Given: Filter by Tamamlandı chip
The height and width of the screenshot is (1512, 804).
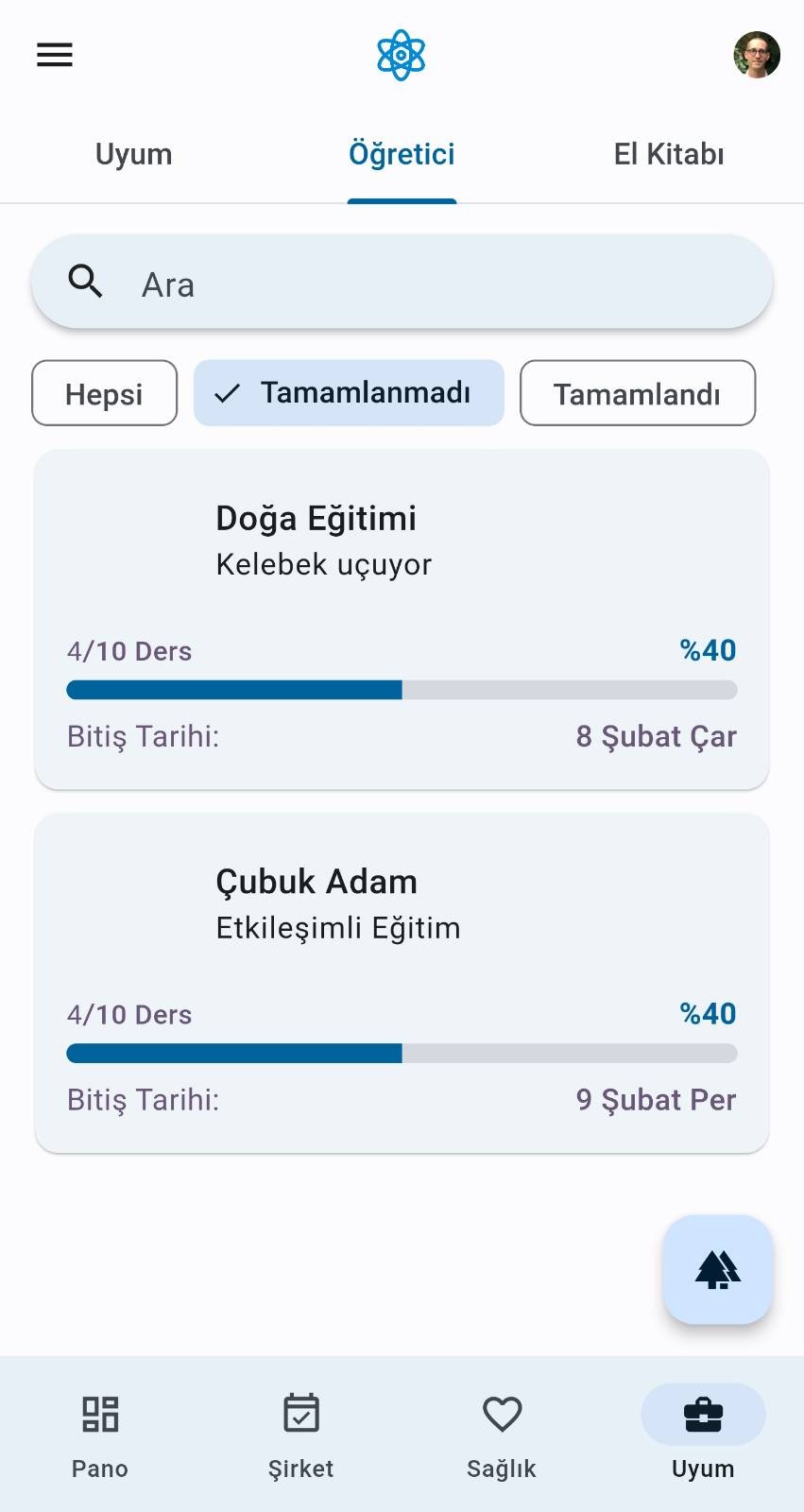Looking at the screenshot, I should (x=638, y=393).
